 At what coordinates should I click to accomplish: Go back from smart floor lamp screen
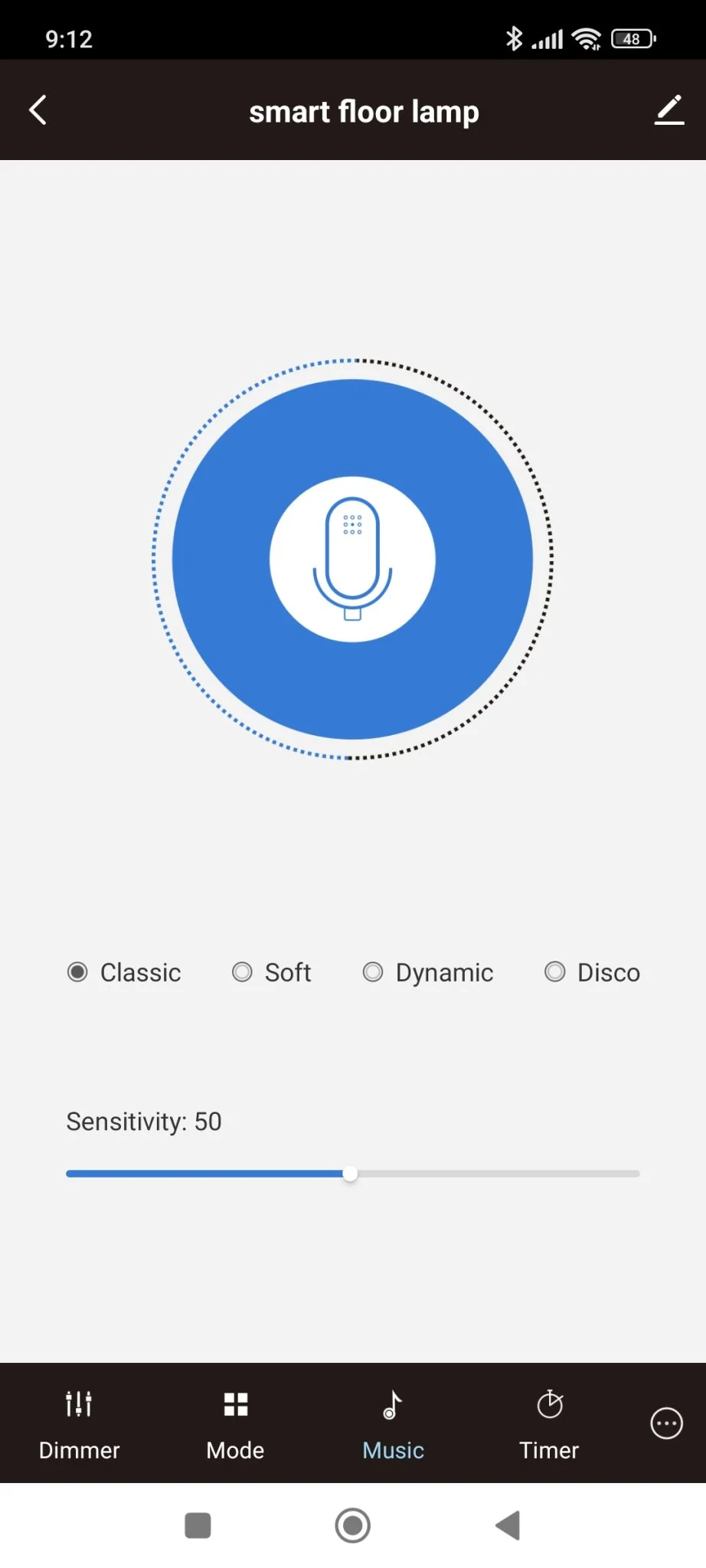tap(38, 110)
